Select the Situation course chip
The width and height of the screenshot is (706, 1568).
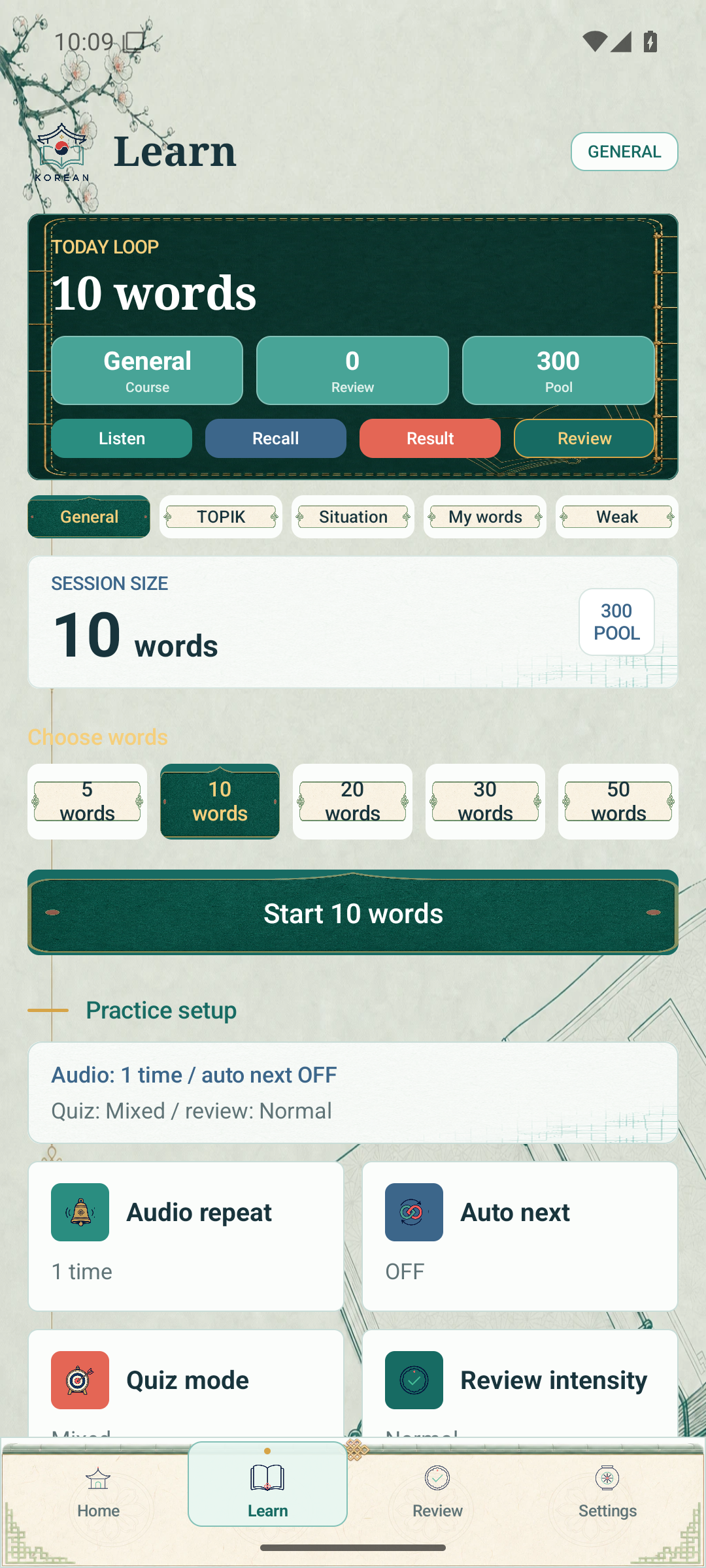(x=353, y=517)
